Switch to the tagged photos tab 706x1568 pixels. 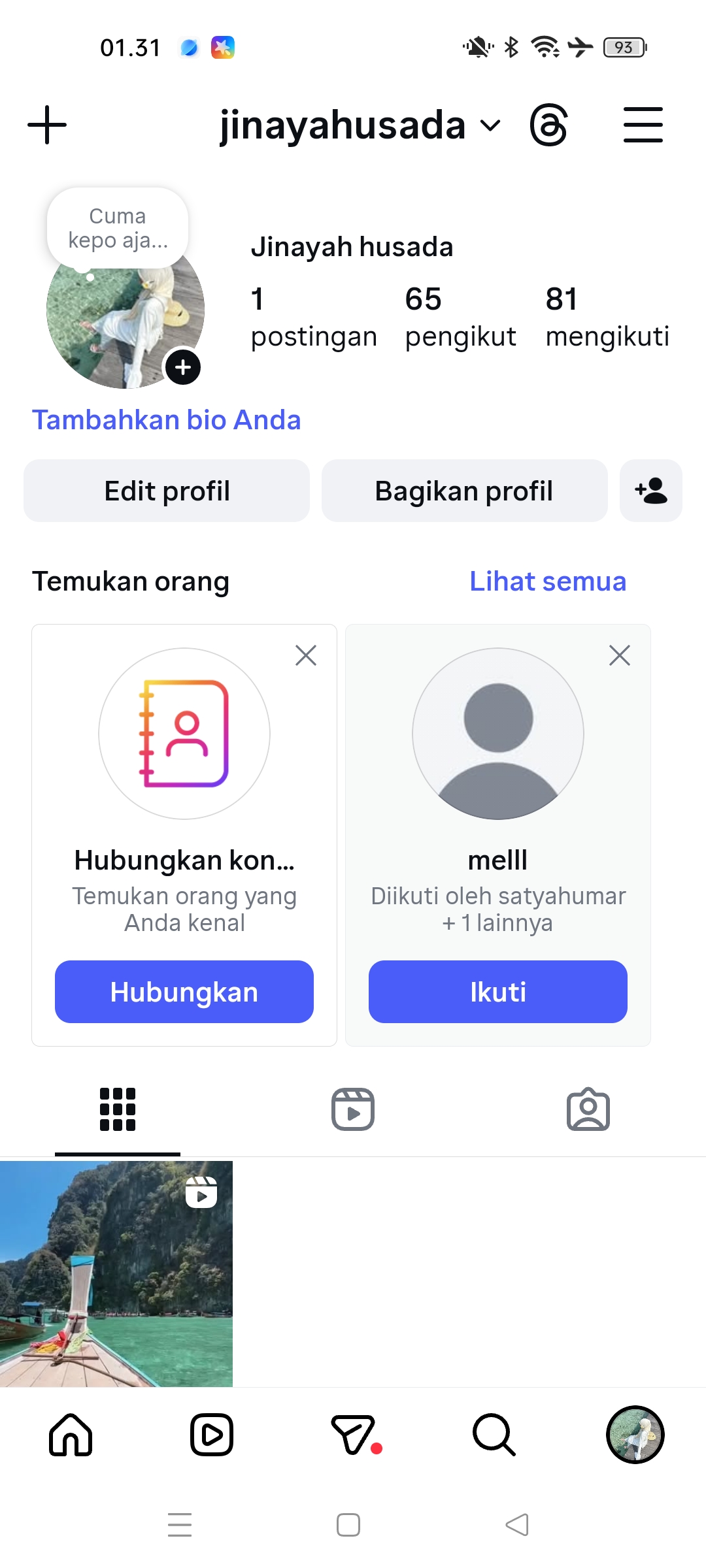[x=588, y=1109]
